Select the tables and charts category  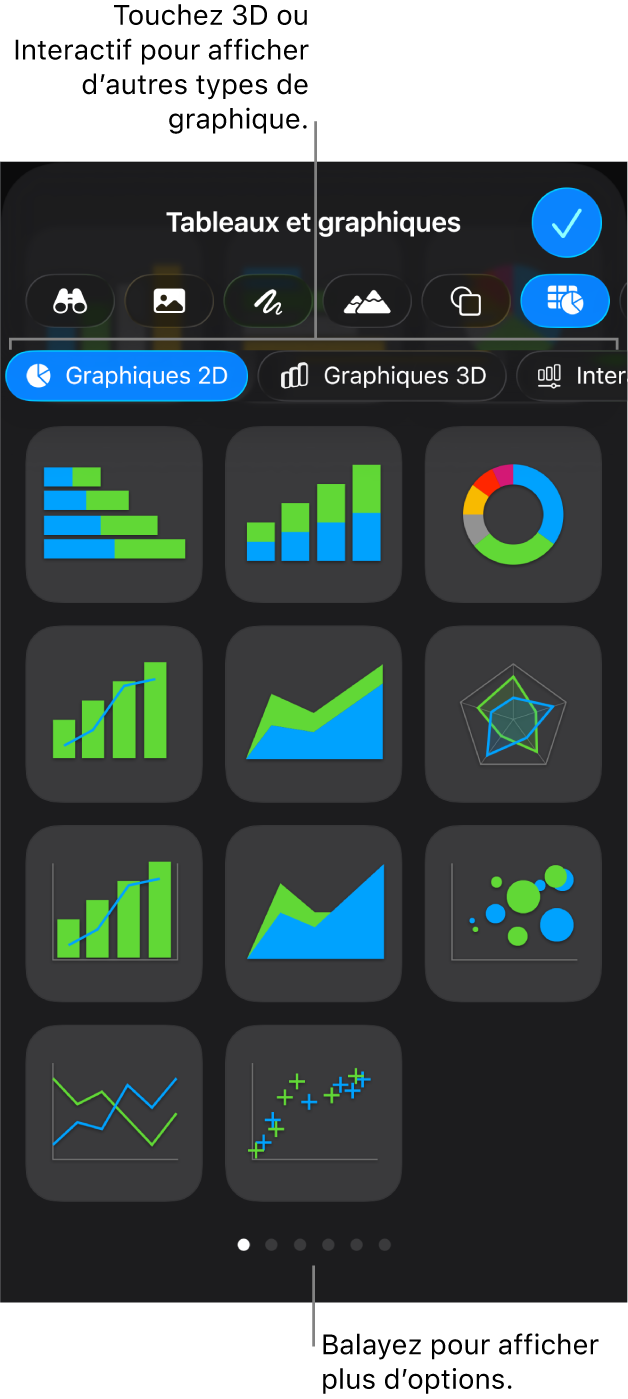click(565, 300)
